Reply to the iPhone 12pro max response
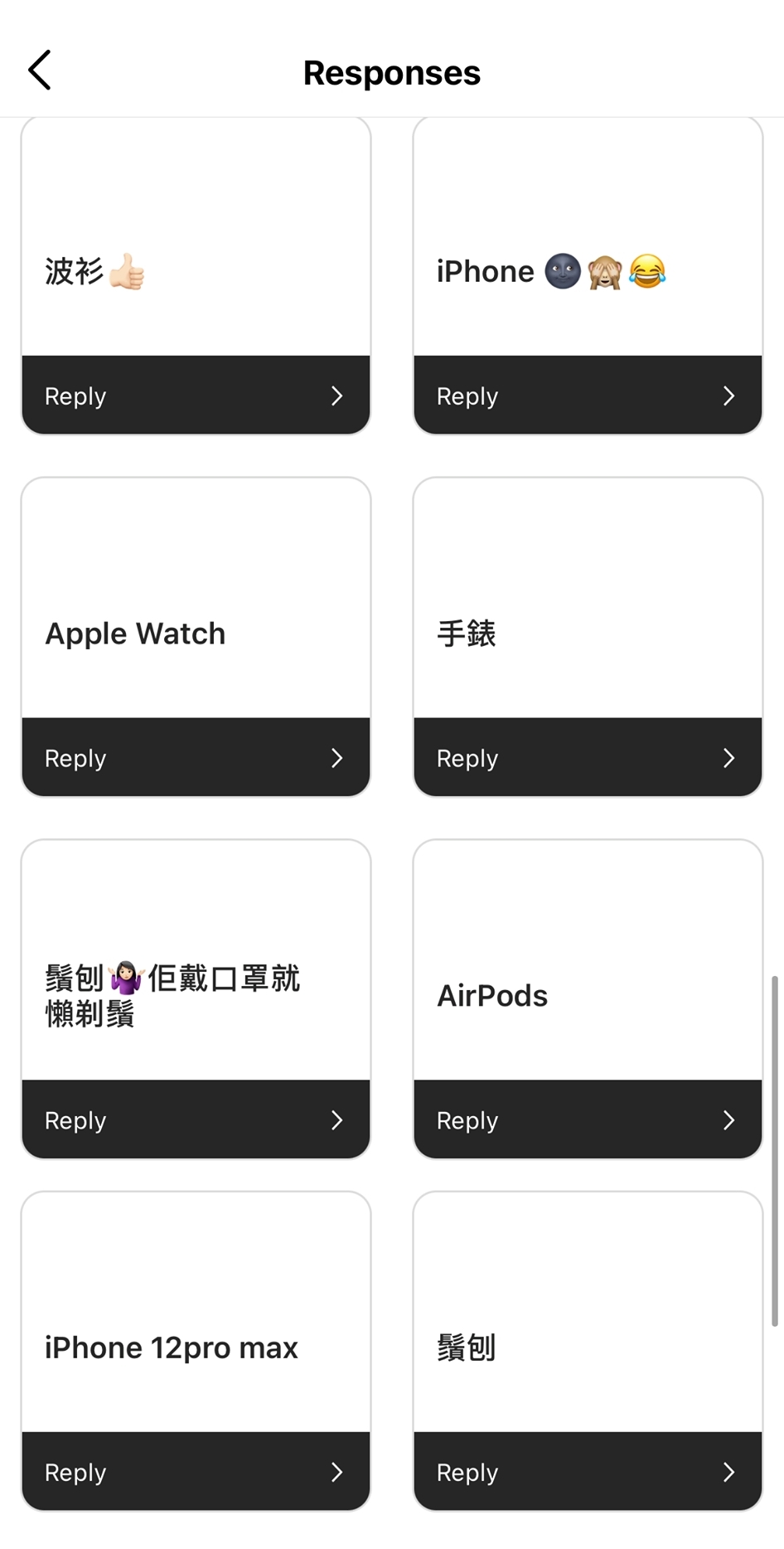 196,1472
